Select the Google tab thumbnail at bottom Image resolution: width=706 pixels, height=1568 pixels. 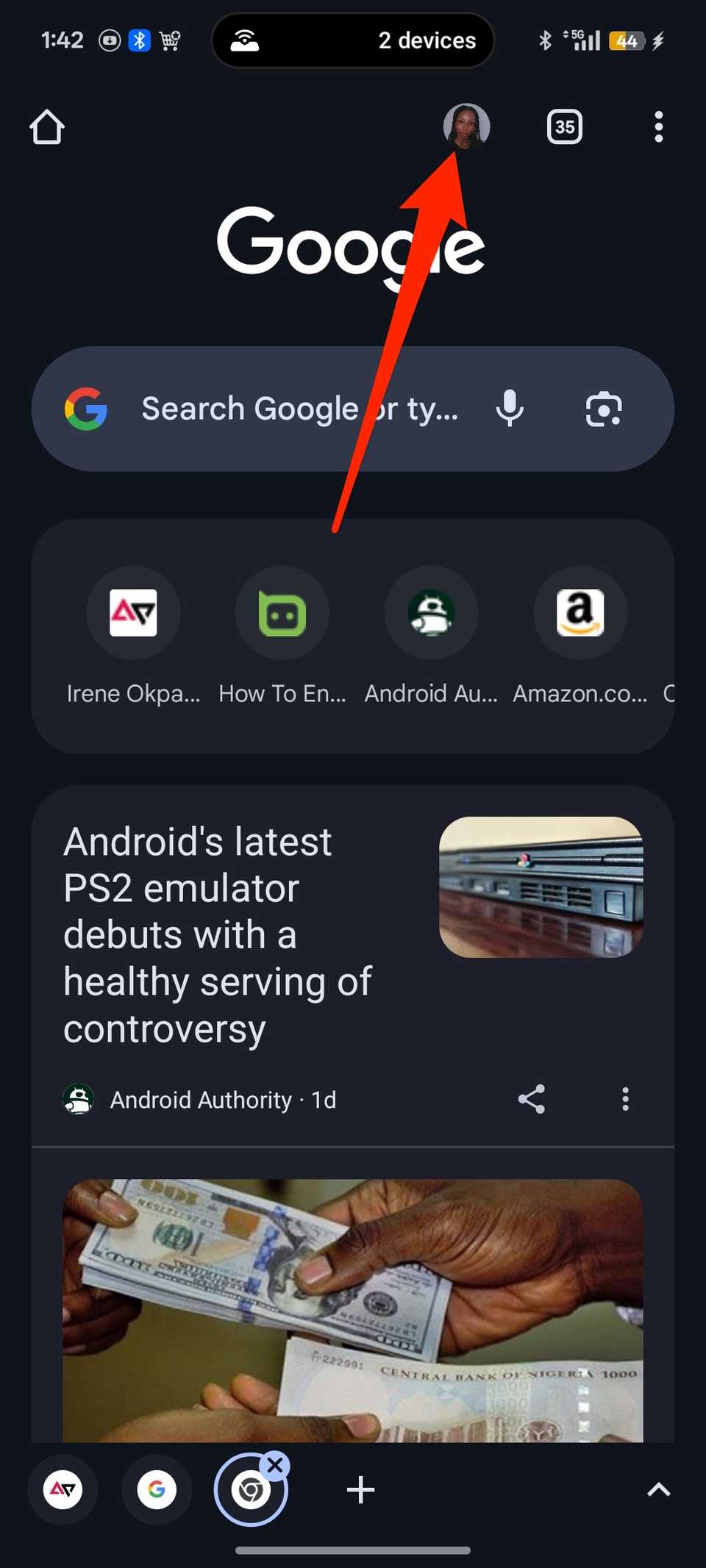(x=157, y=1489)
